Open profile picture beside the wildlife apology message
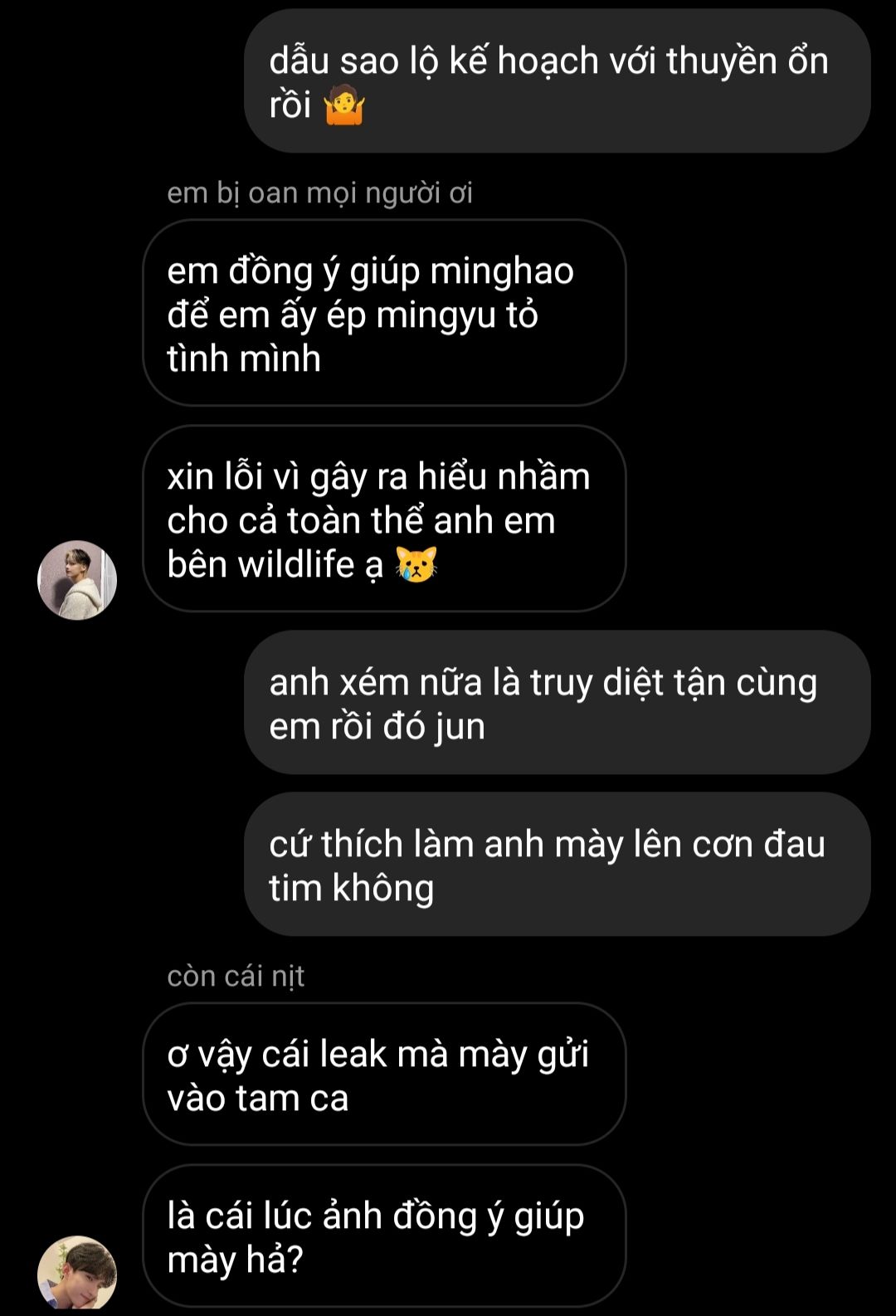 (x=77, y=579)
